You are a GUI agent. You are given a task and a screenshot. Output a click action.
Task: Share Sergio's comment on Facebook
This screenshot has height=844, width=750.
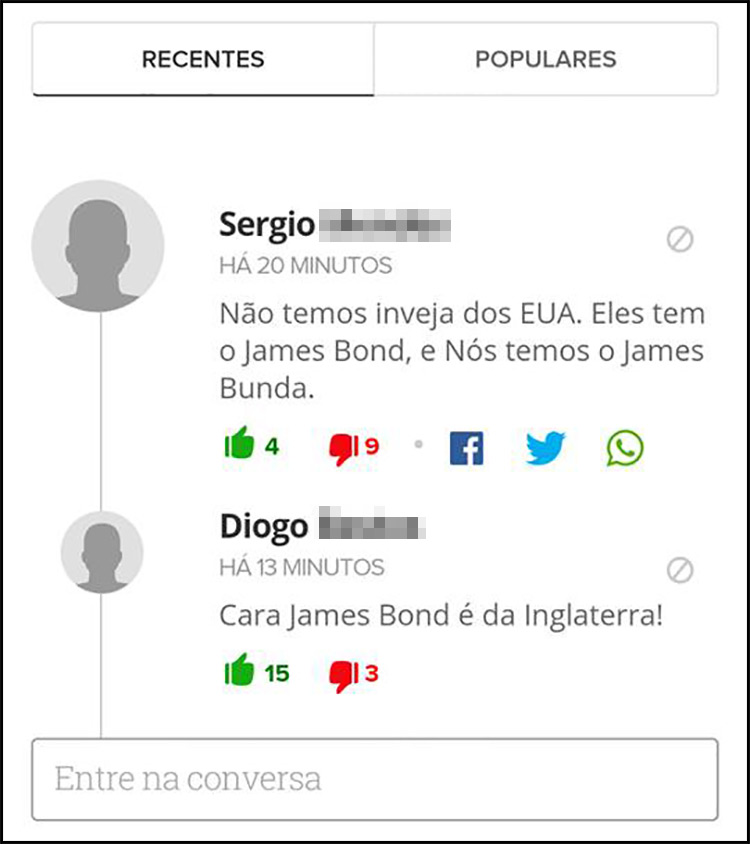(x=465, y=449)
